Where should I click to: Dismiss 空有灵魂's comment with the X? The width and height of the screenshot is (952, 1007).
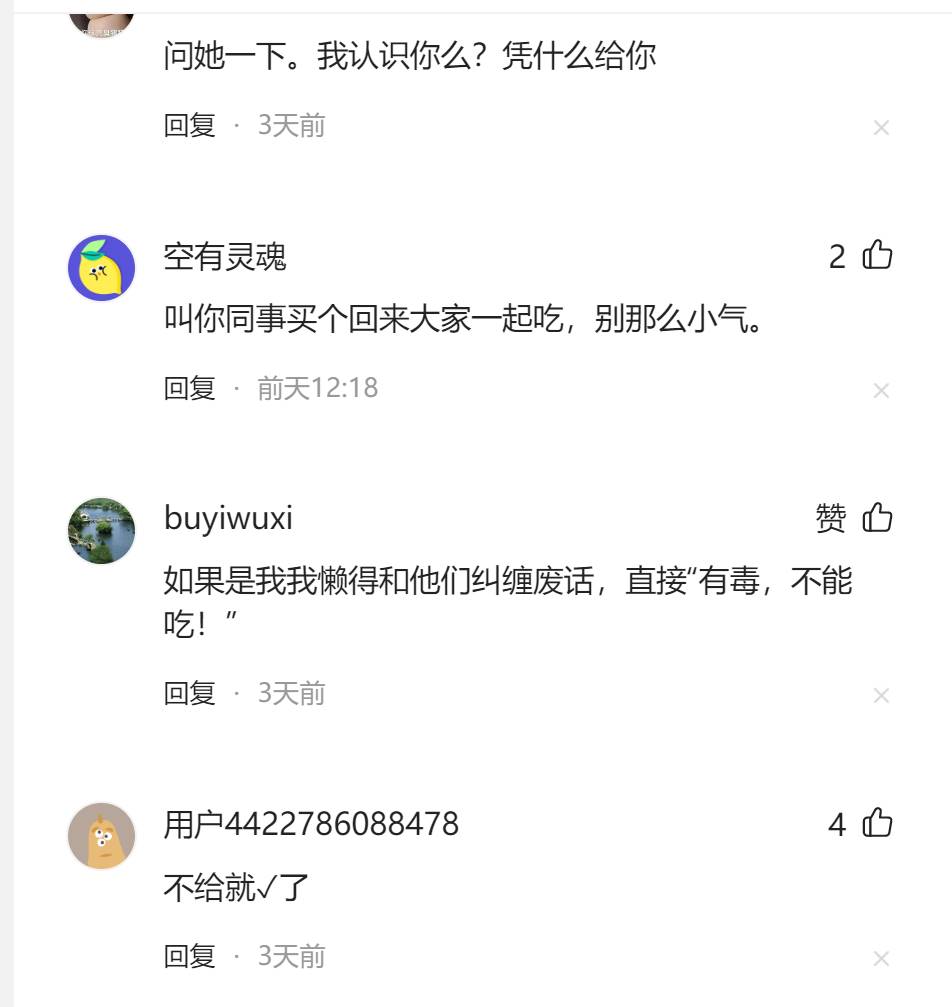881,391
